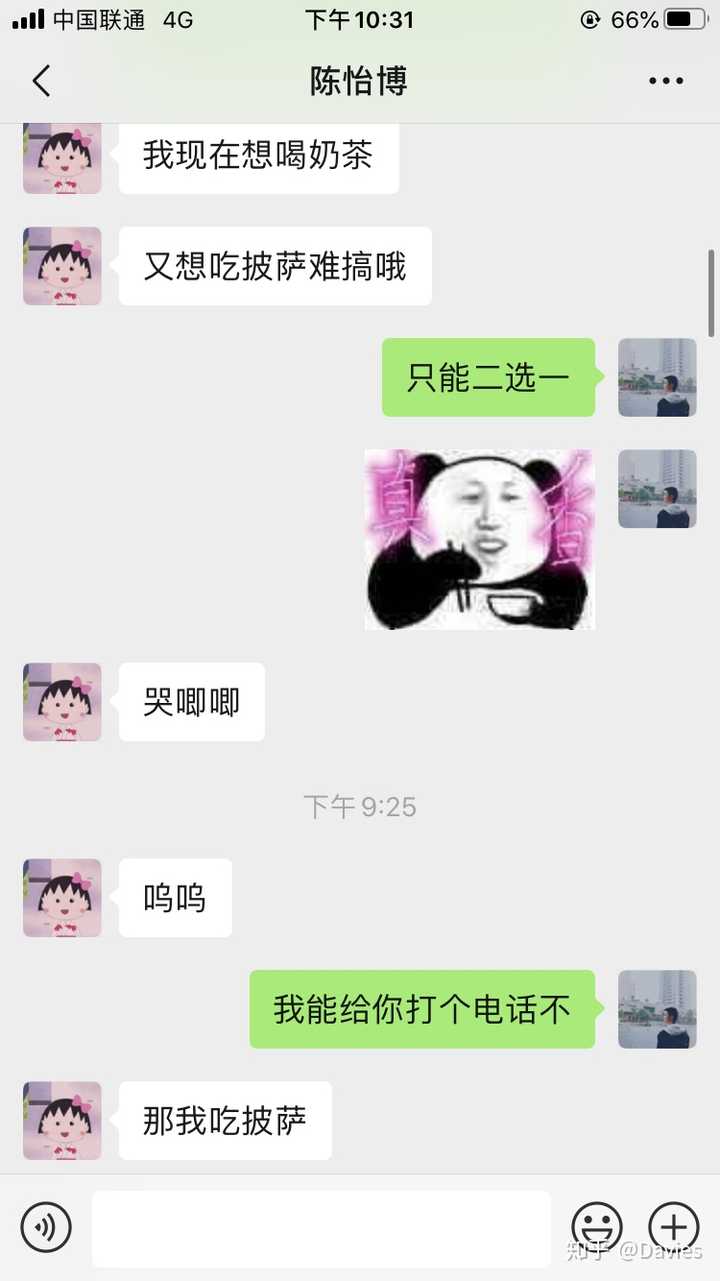Tap the contact avatar beside 哭唧唧
This screenshot has width=720, height=1281.
pyautogui.click(x=62, y=702)
